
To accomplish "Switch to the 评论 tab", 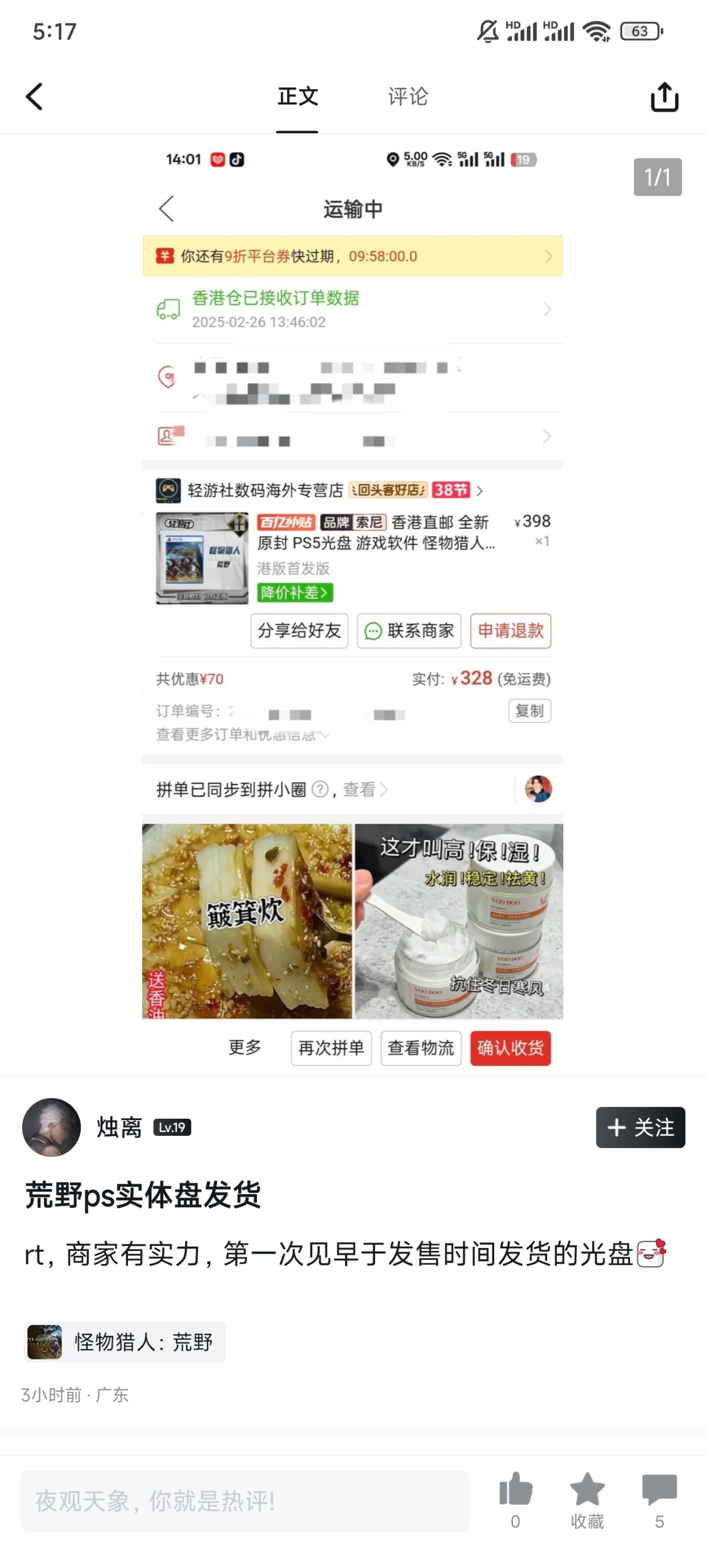I will click(x=408, y=97).
